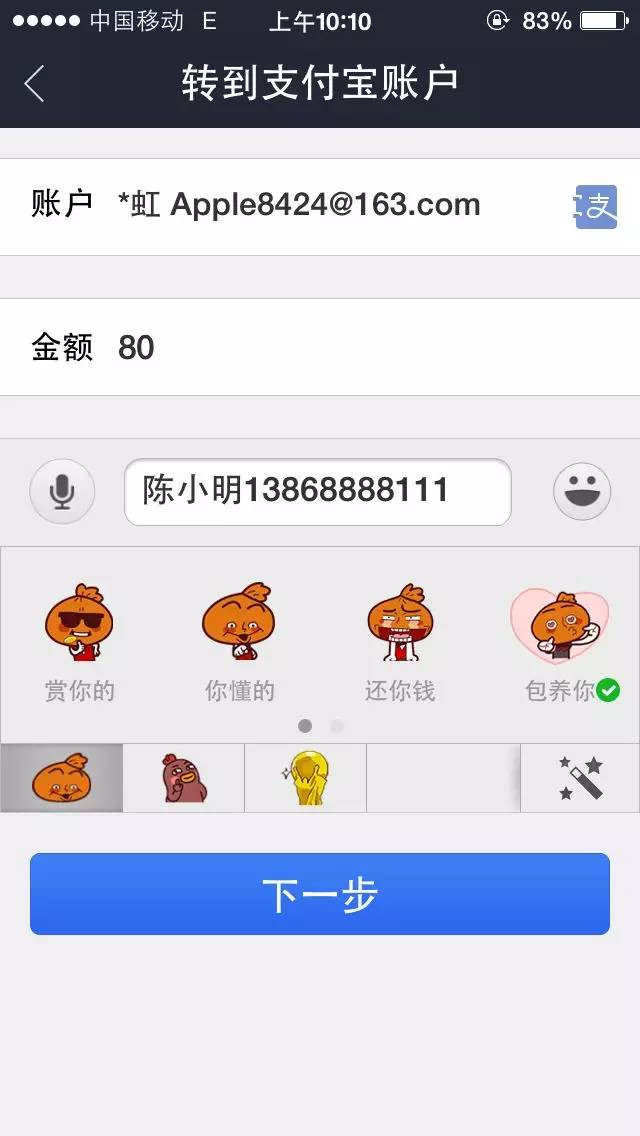Open the magic wand sticker tool

[x=580, y=778]
